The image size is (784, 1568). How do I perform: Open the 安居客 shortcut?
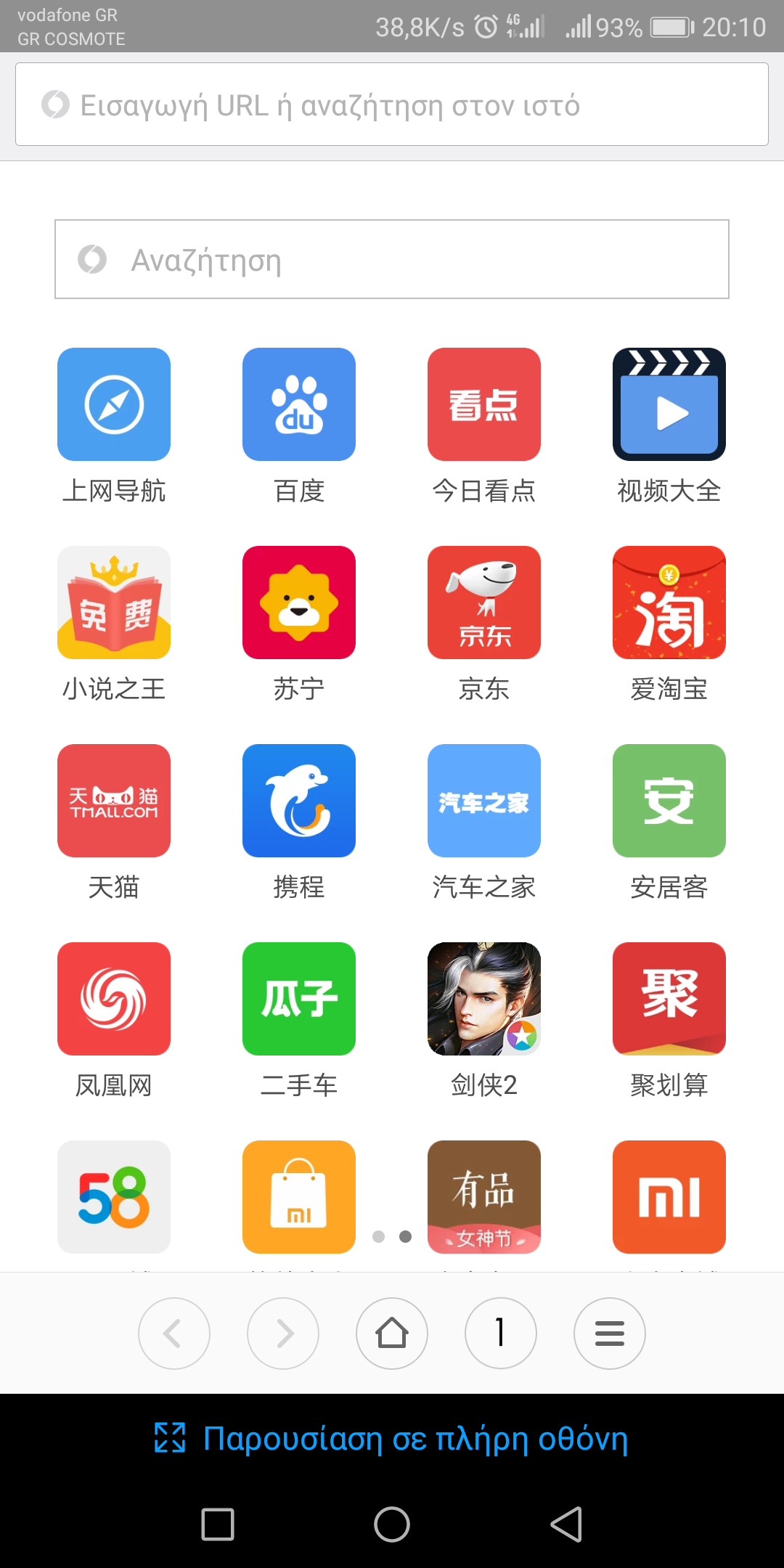[x=669, y=801]
